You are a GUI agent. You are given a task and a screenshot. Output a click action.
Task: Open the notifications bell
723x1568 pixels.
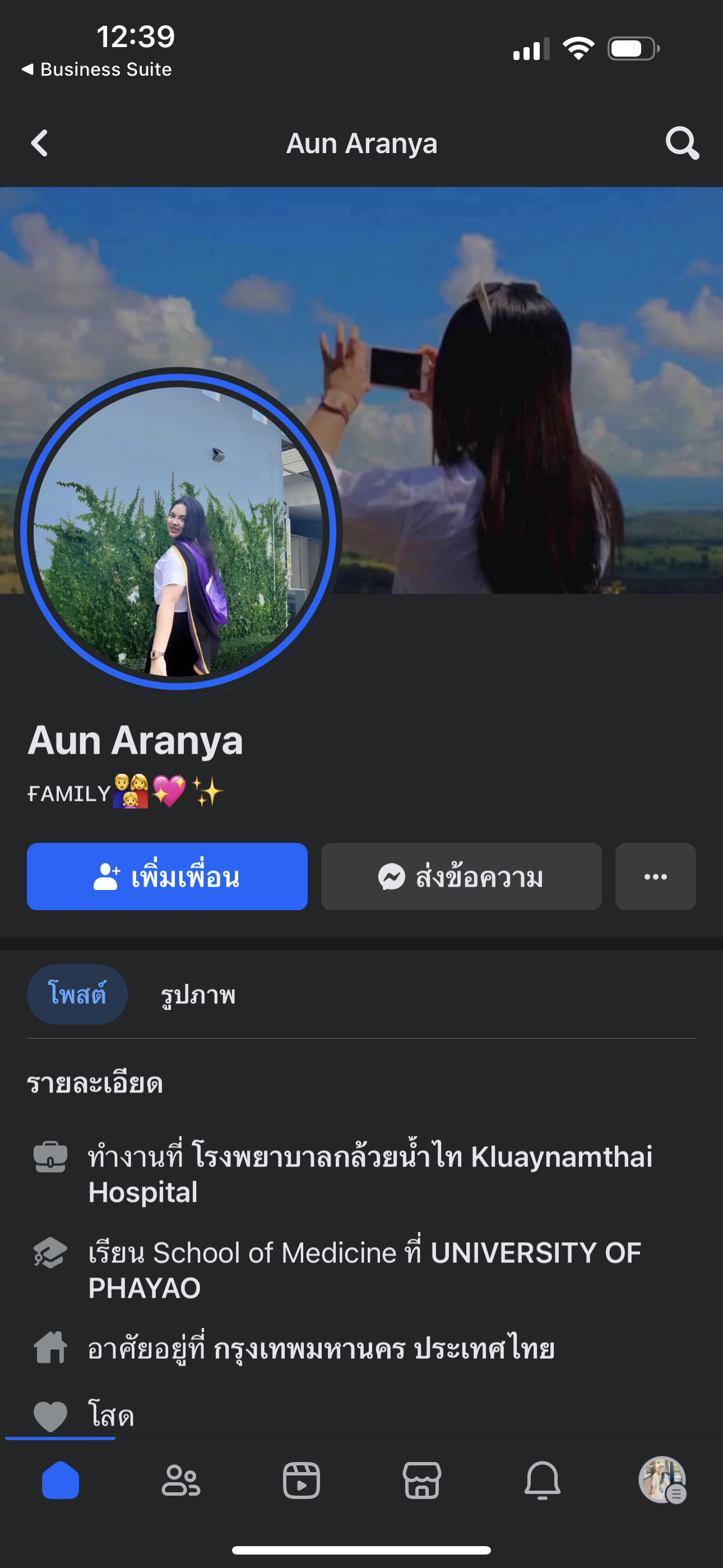click(x=543, y=1481)
